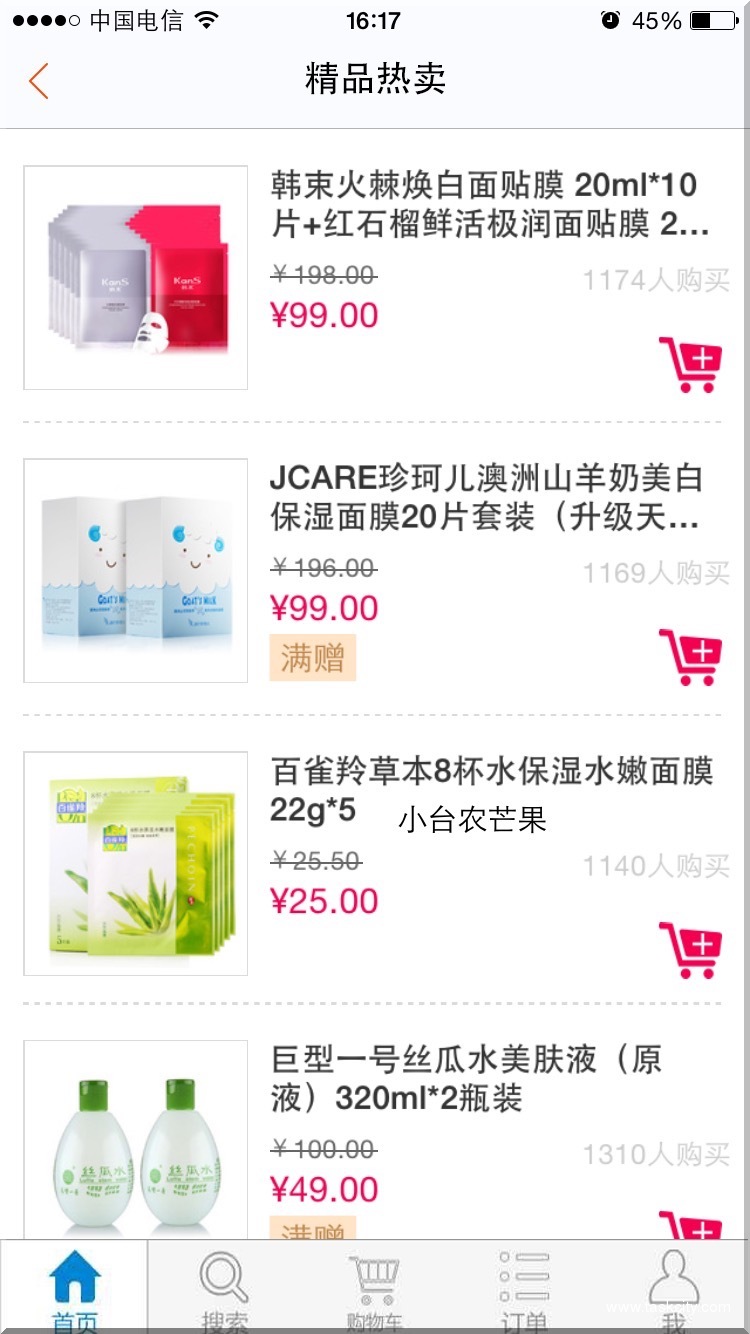Add 百雀羚草本 mask to cart
750x1334 pixels.
pos(690,950)
